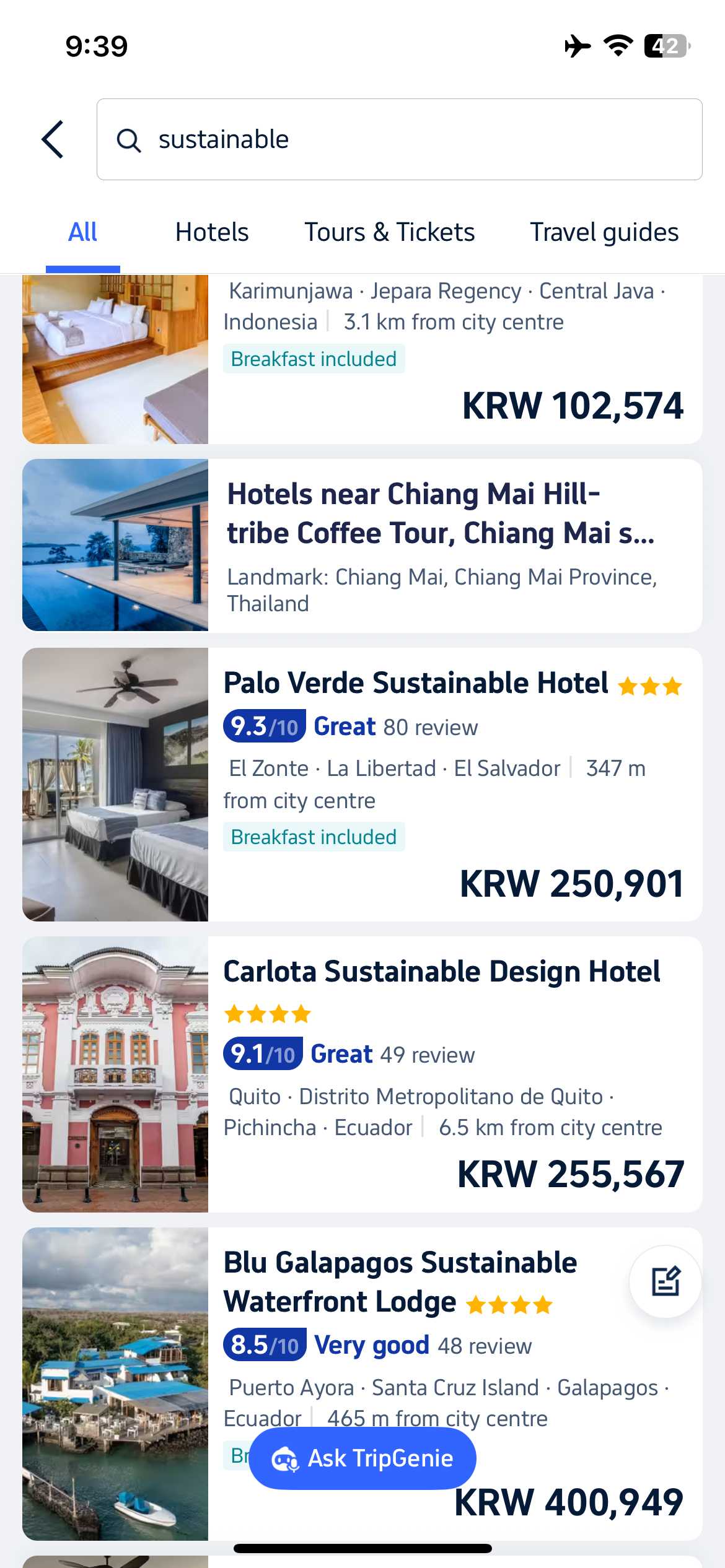Click the magnifying glass search icon

128,139
